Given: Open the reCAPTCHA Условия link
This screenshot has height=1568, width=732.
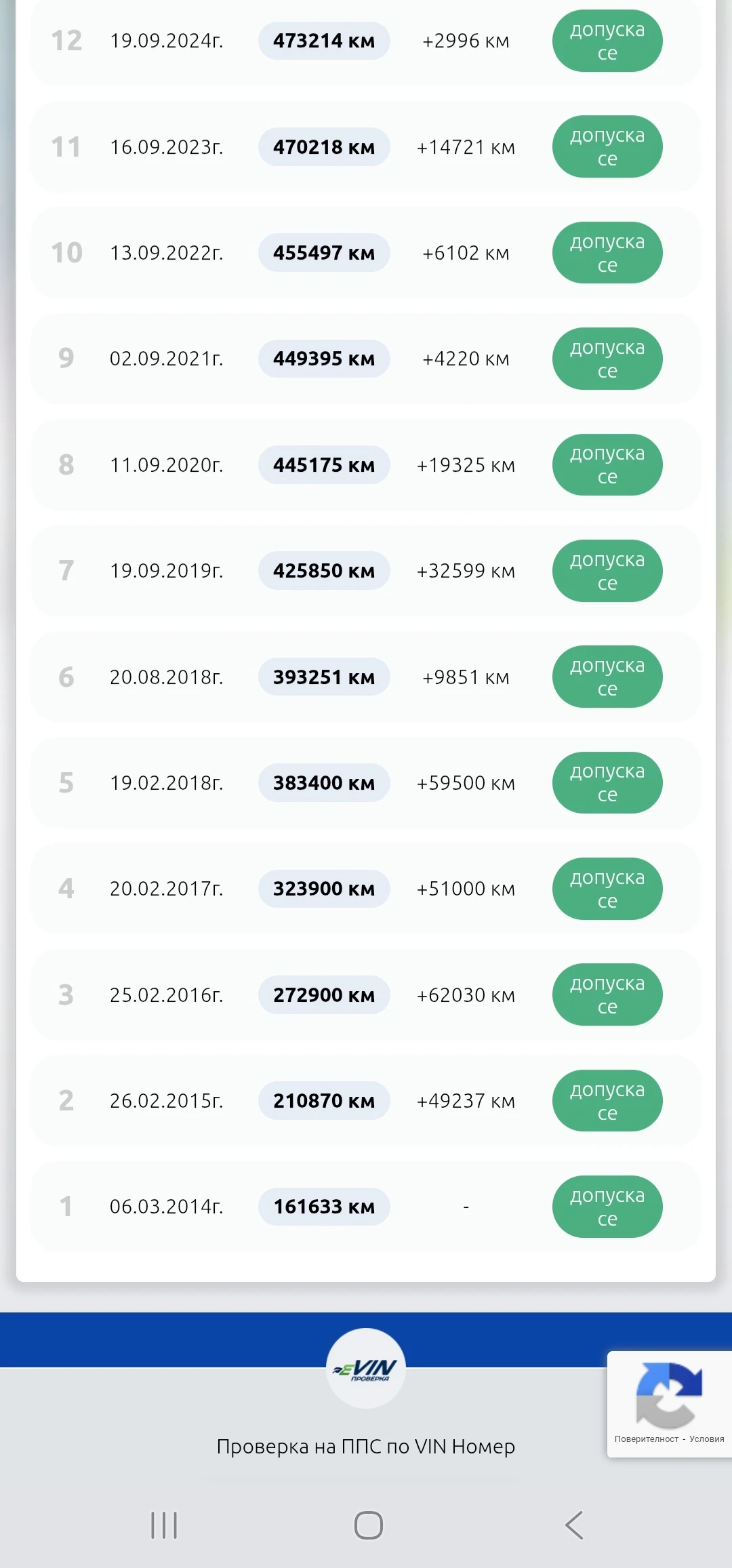Looking at the screenshot, I should tap(706, 1439).
